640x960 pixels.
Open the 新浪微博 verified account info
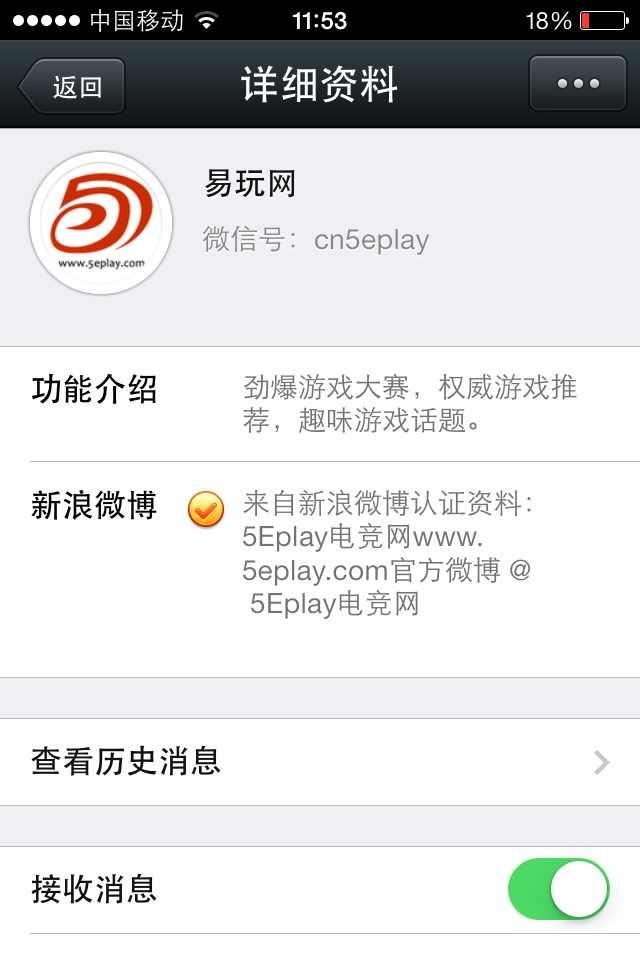tap(320, 553)
